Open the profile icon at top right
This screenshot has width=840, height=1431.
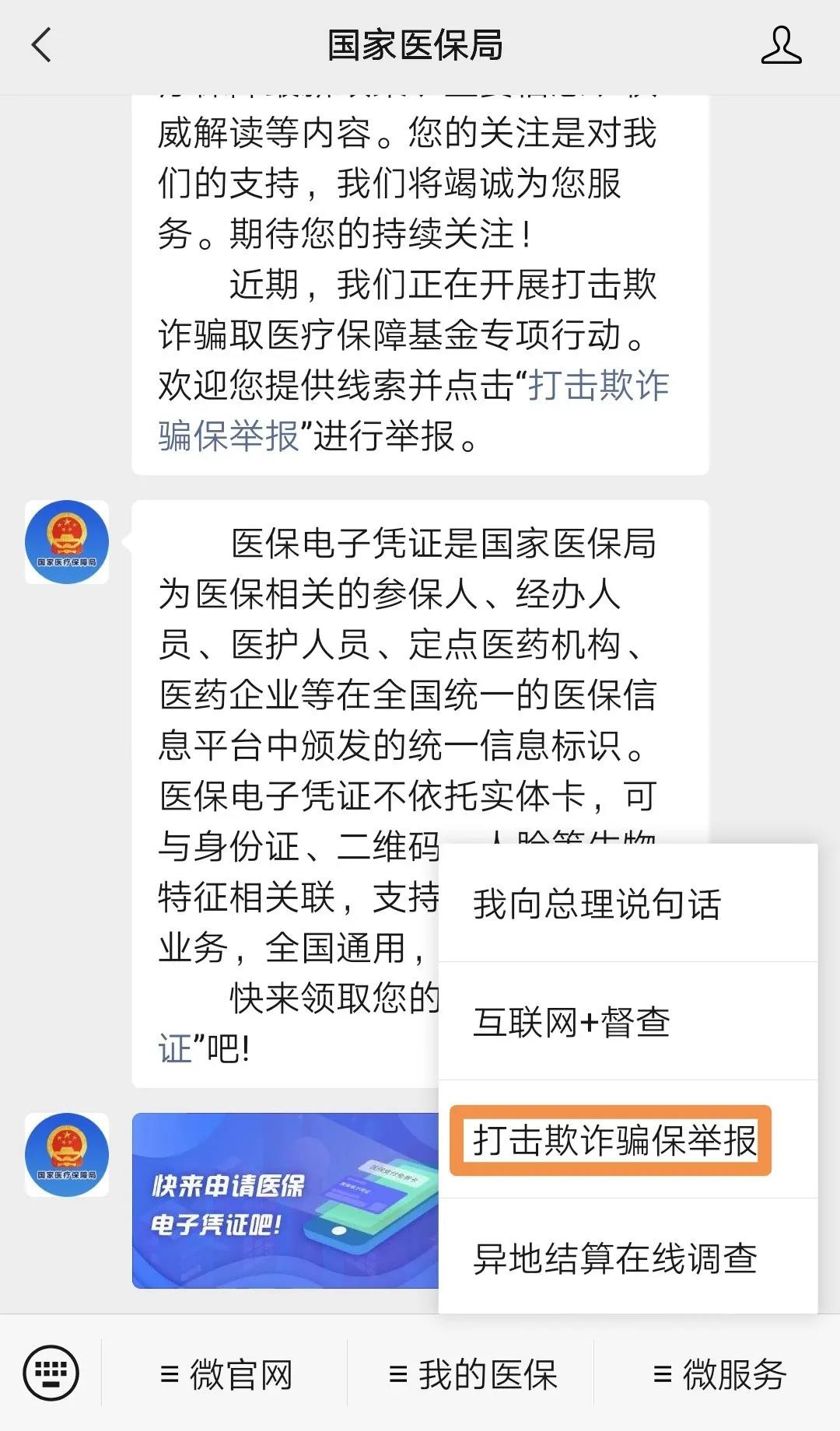coord(782,47)
